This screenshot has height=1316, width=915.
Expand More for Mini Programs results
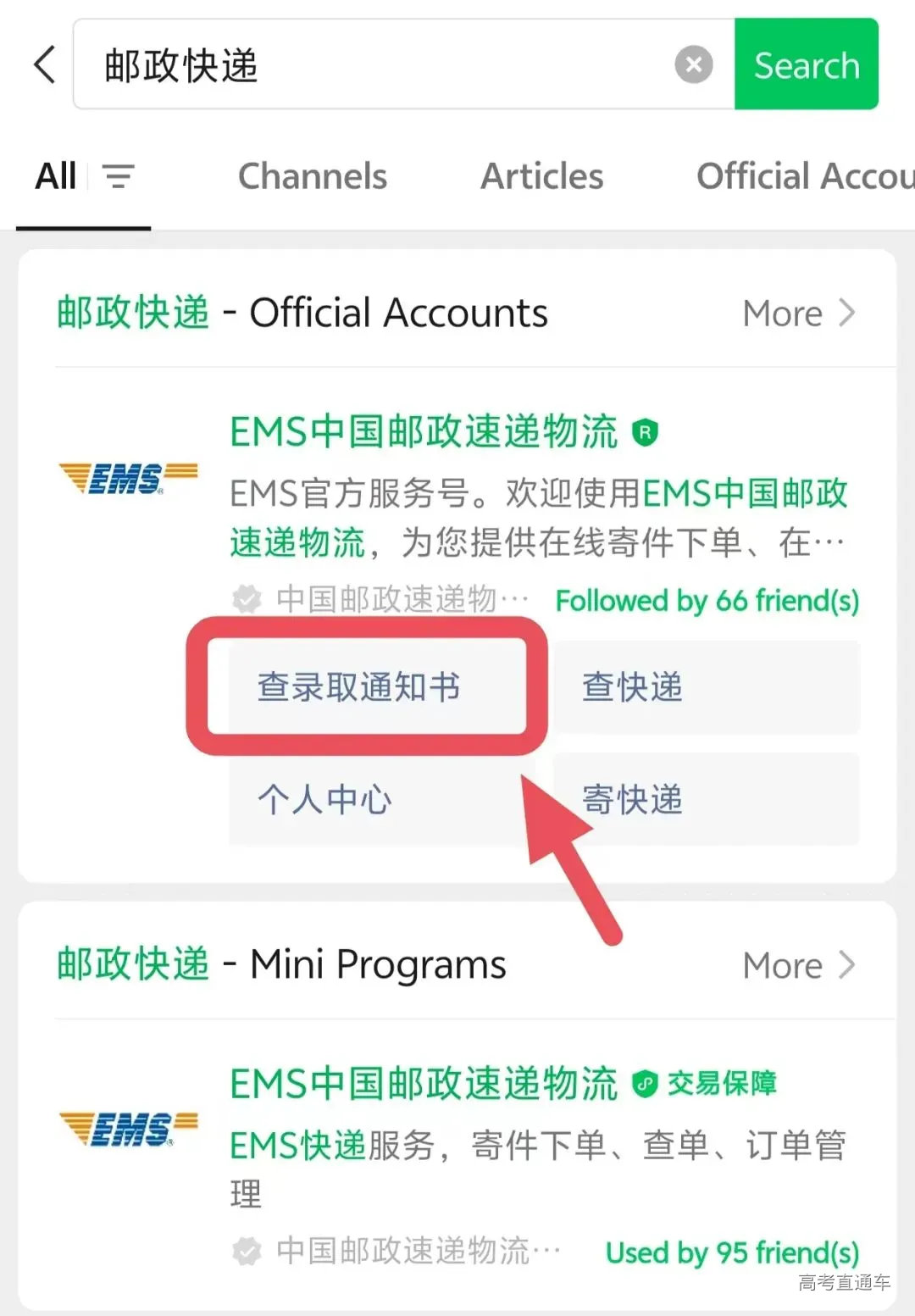pos(782,964)
